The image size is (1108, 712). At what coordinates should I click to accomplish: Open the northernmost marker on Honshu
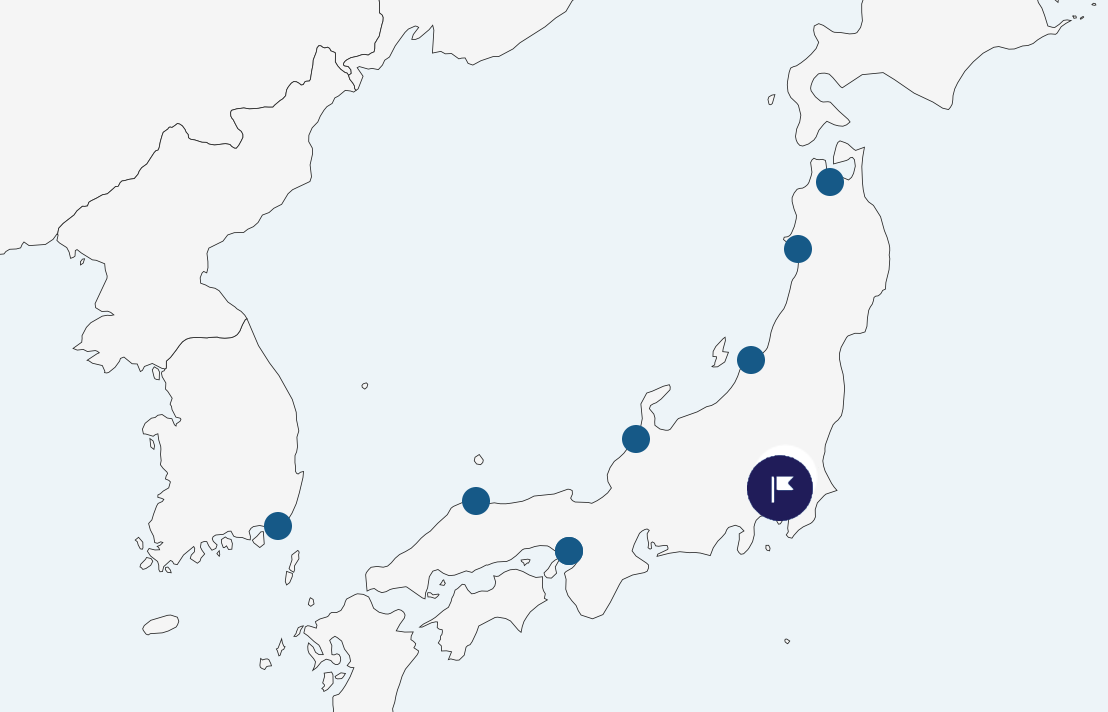(830, 182)
